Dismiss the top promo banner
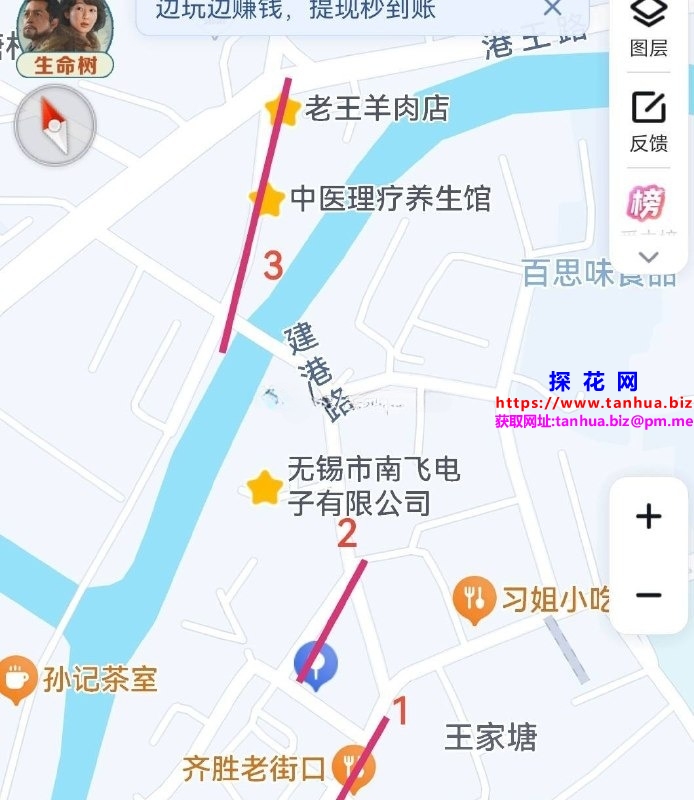694x800 pixels. pos(552,8)
